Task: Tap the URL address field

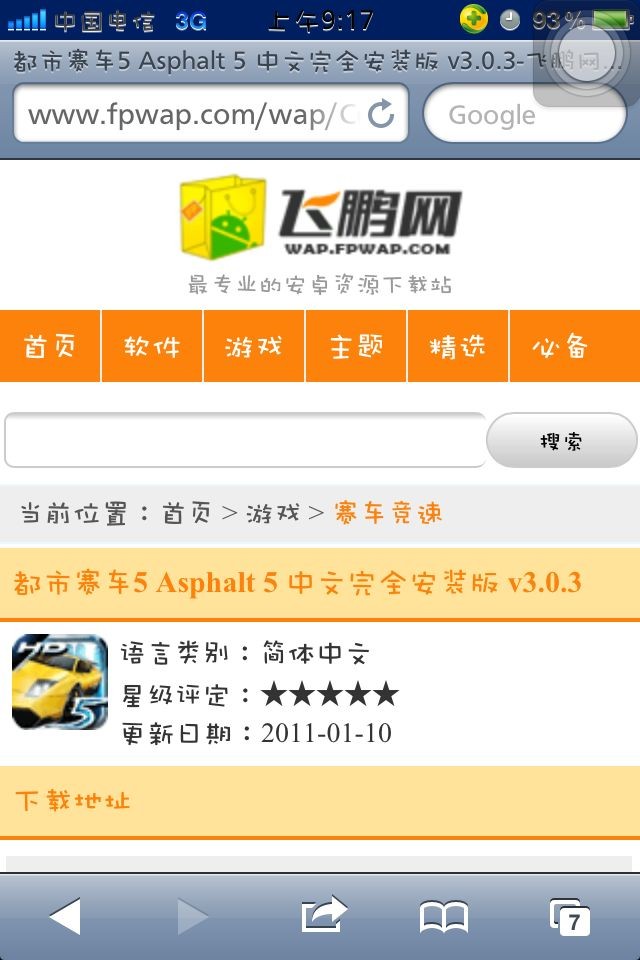Action: coord(190,115)
